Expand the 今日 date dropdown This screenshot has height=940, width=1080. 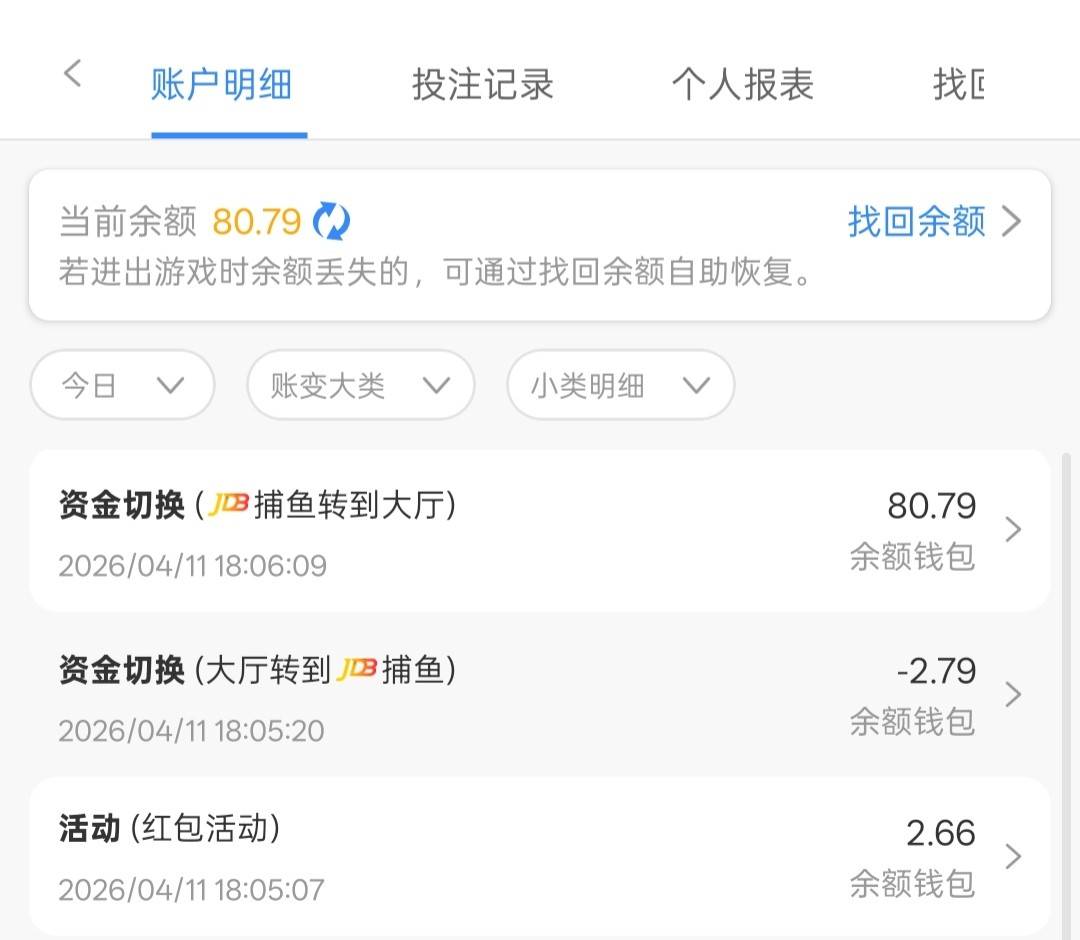point(123,385)
